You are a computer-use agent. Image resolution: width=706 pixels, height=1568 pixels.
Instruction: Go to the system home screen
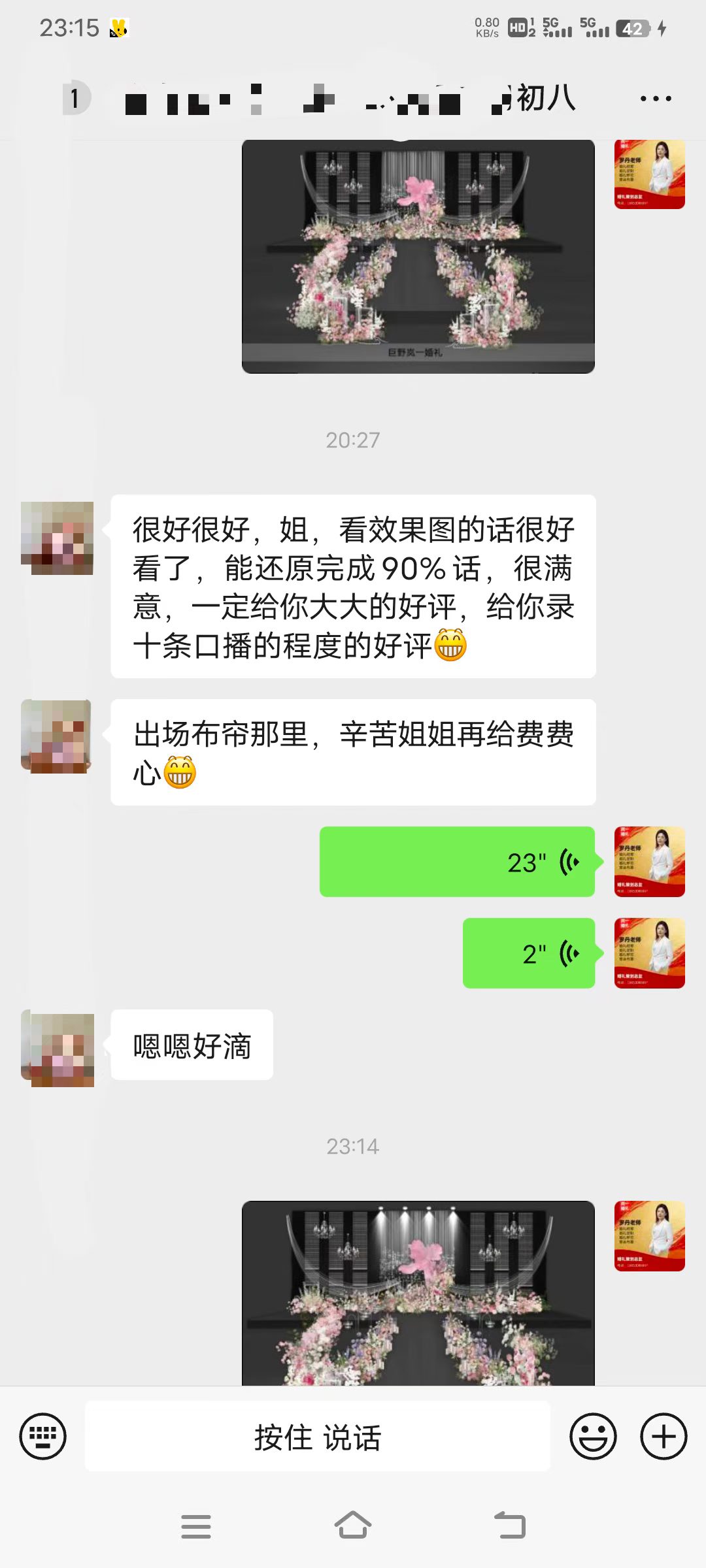pos(353,1526)
